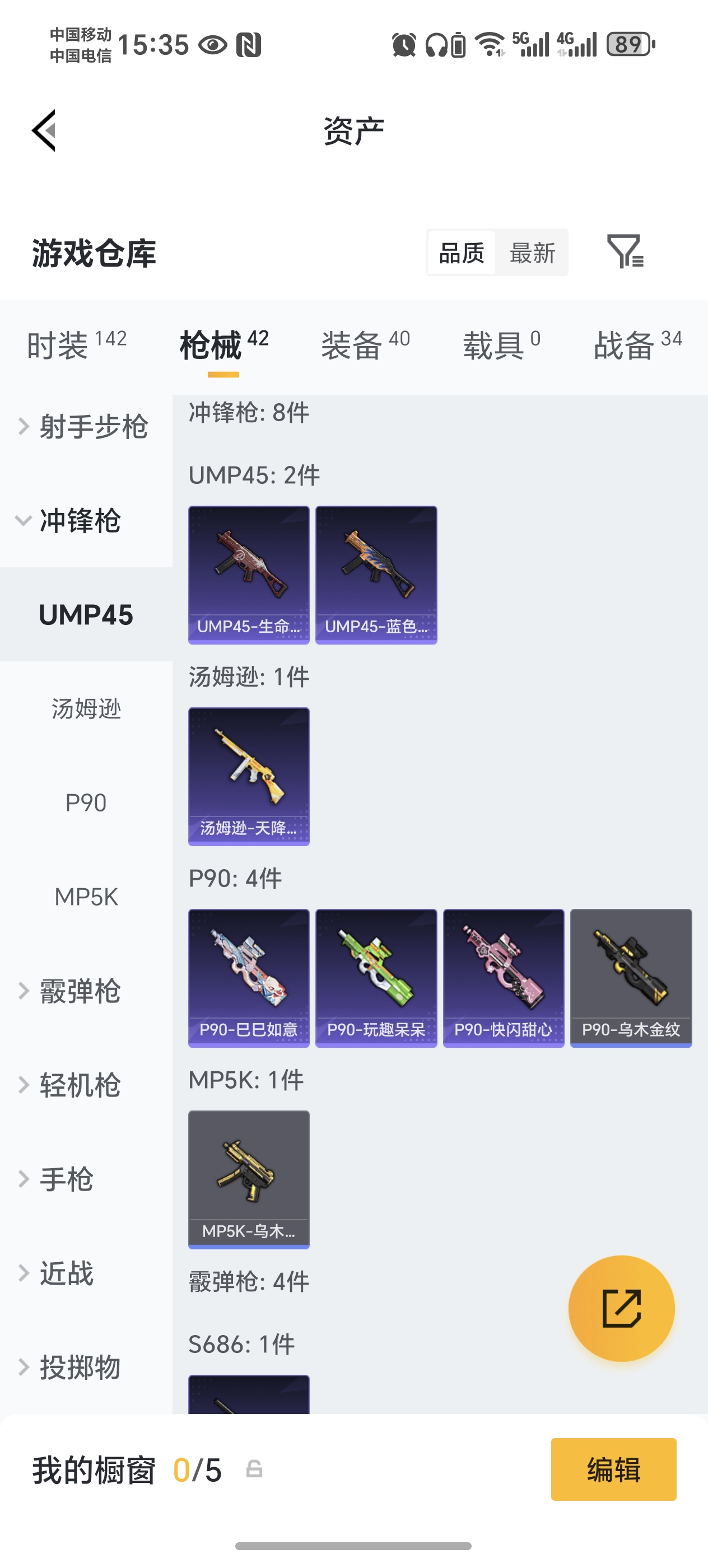708x1568 pixels.
Task: Select 汤姆逊 in the sidebar
Action: coord(86,708)
